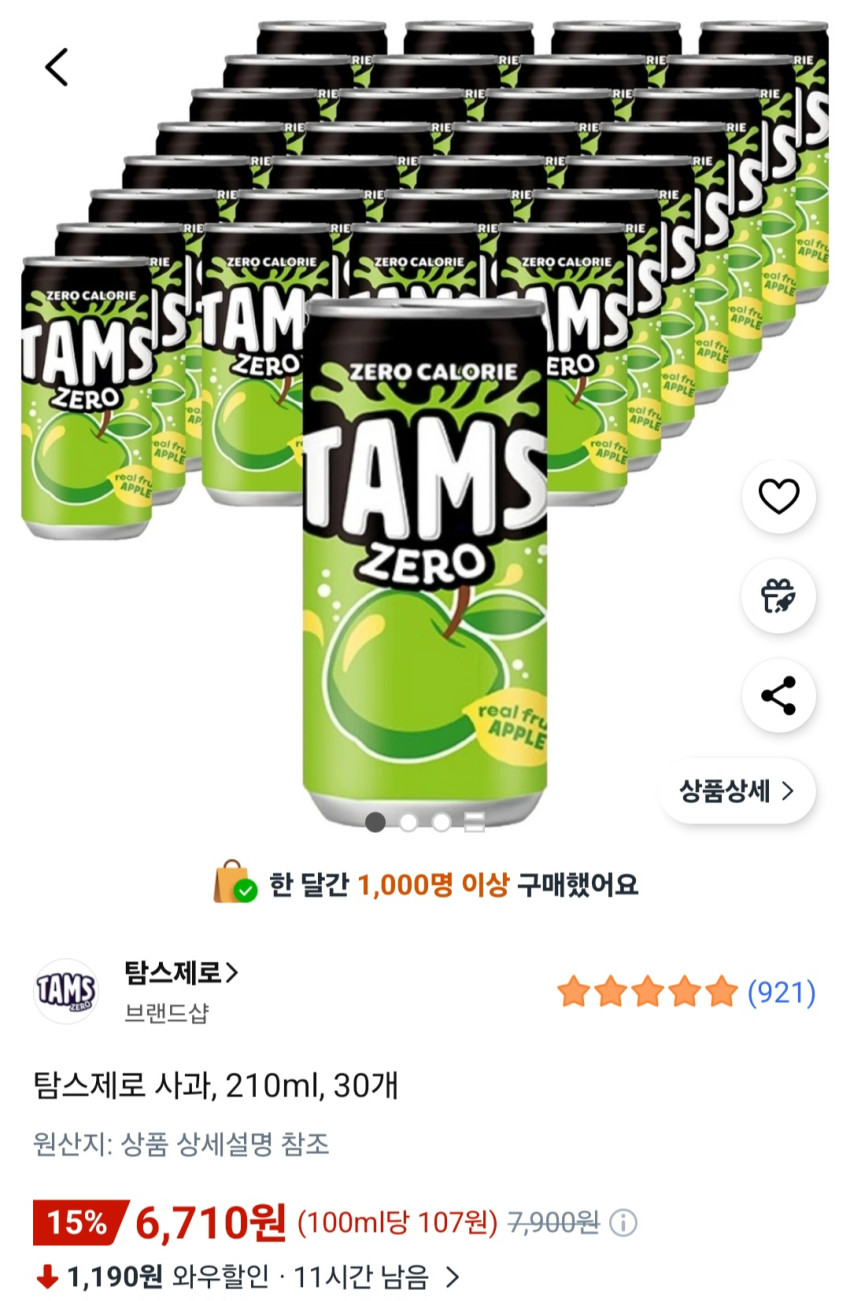
Task: Add product to wishlist with heart icon
Action: (x=779, y=497)
